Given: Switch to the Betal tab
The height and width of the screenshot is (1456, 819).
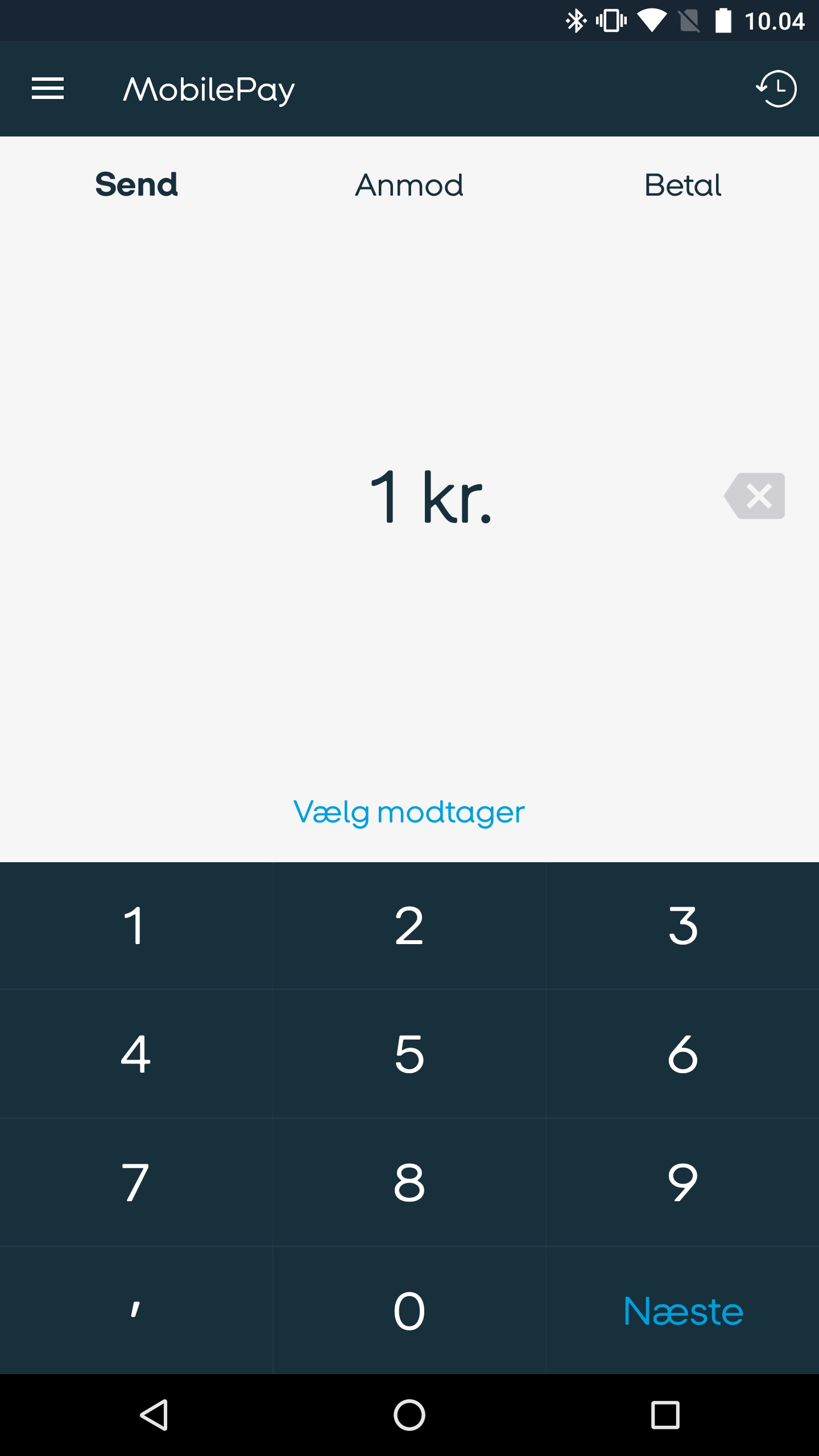Looking at the screenshot, I should click(x=682, y=184).
